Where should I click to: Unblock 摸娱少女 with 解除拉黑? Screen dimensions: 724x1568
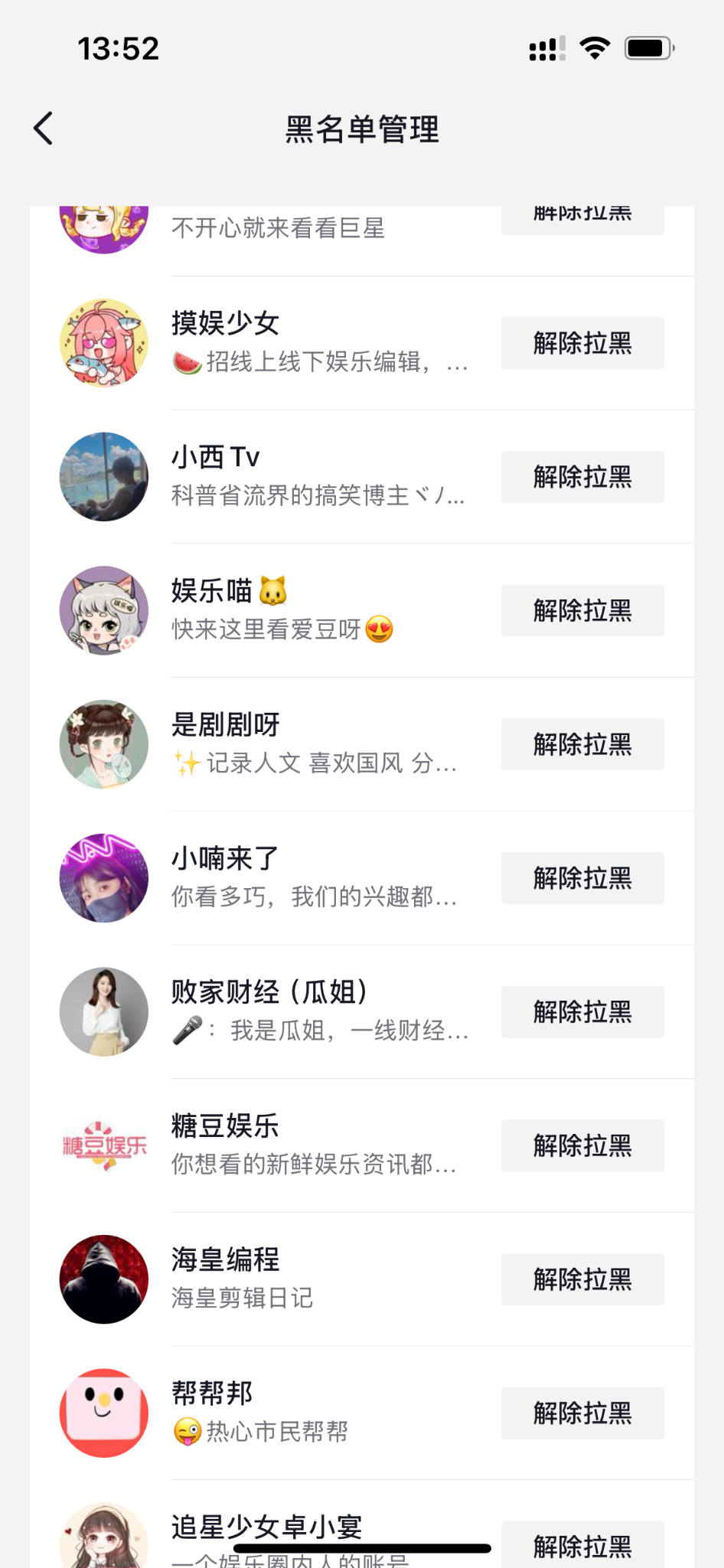[x=582, y=343]
